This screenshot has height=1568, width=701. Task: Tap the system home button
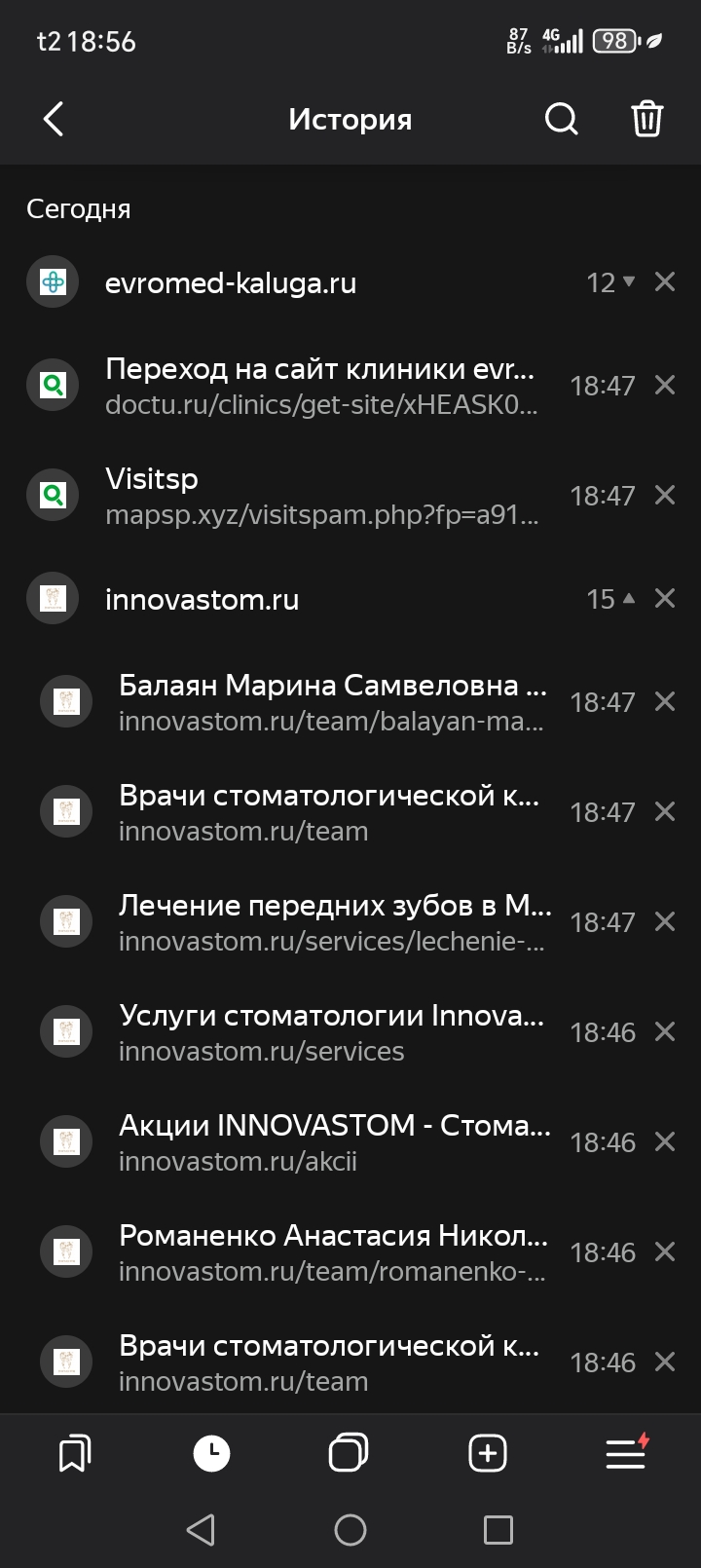[350, 1530]
